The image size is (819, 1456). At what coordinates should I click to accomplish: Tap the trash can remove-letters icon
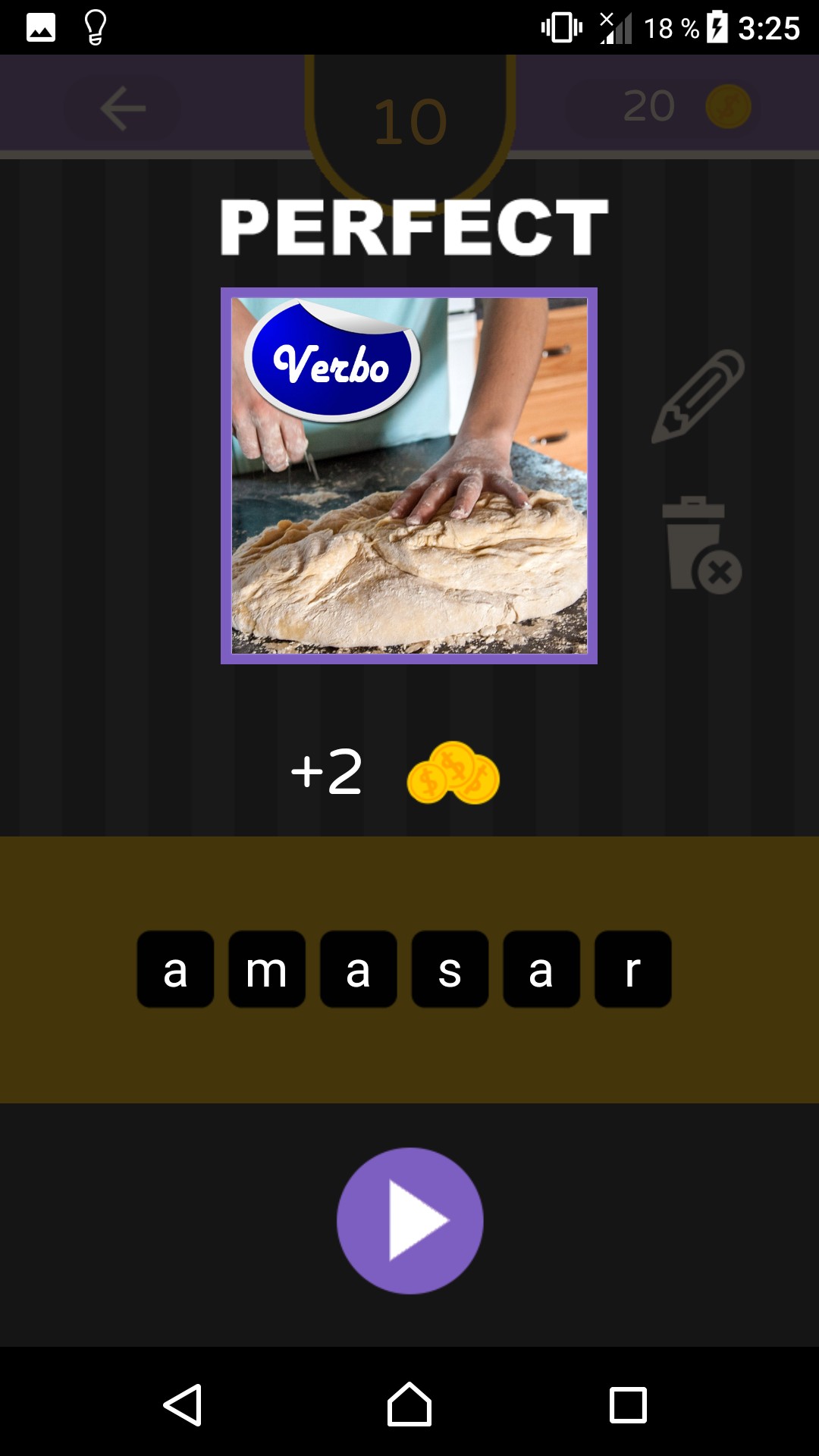point(701,545)
